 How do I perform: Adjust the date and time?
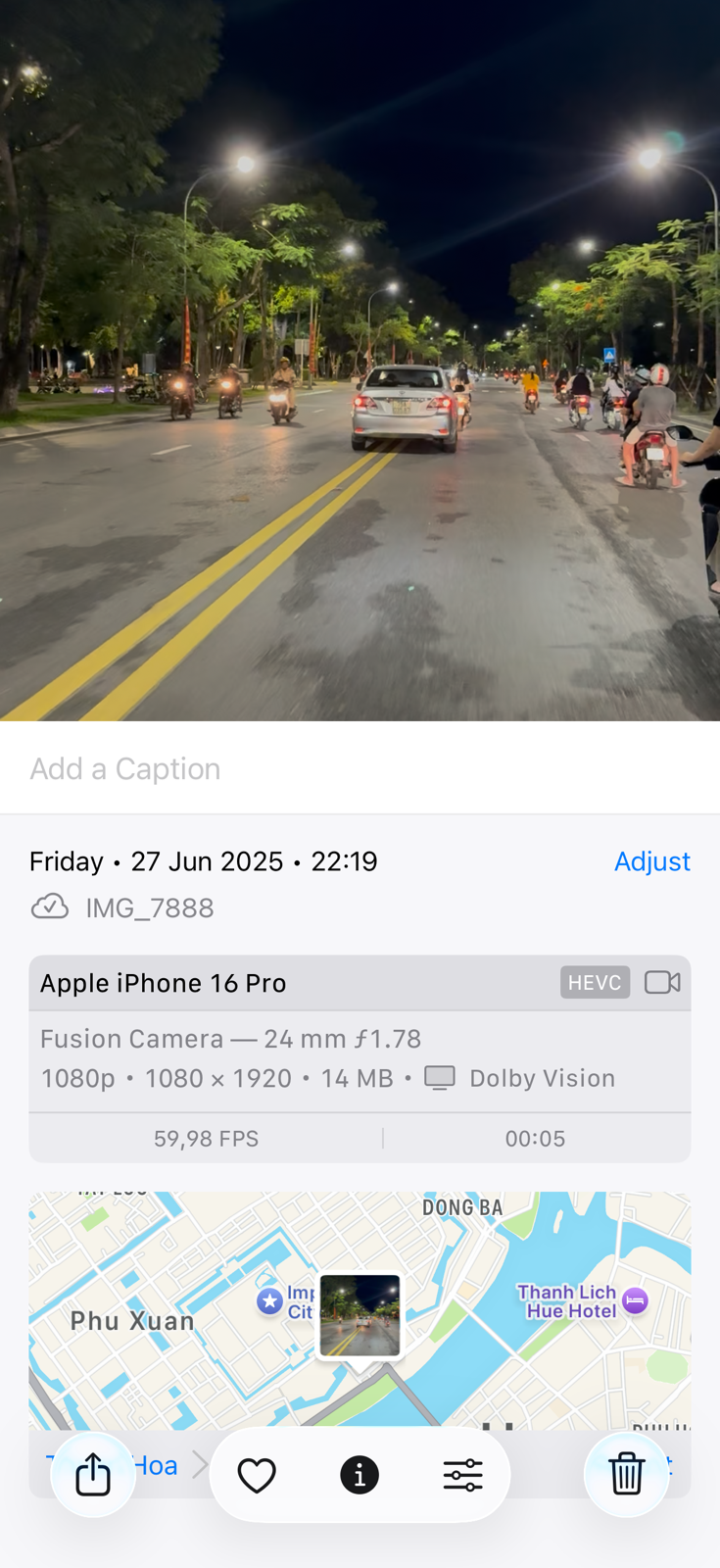[651, 861]
